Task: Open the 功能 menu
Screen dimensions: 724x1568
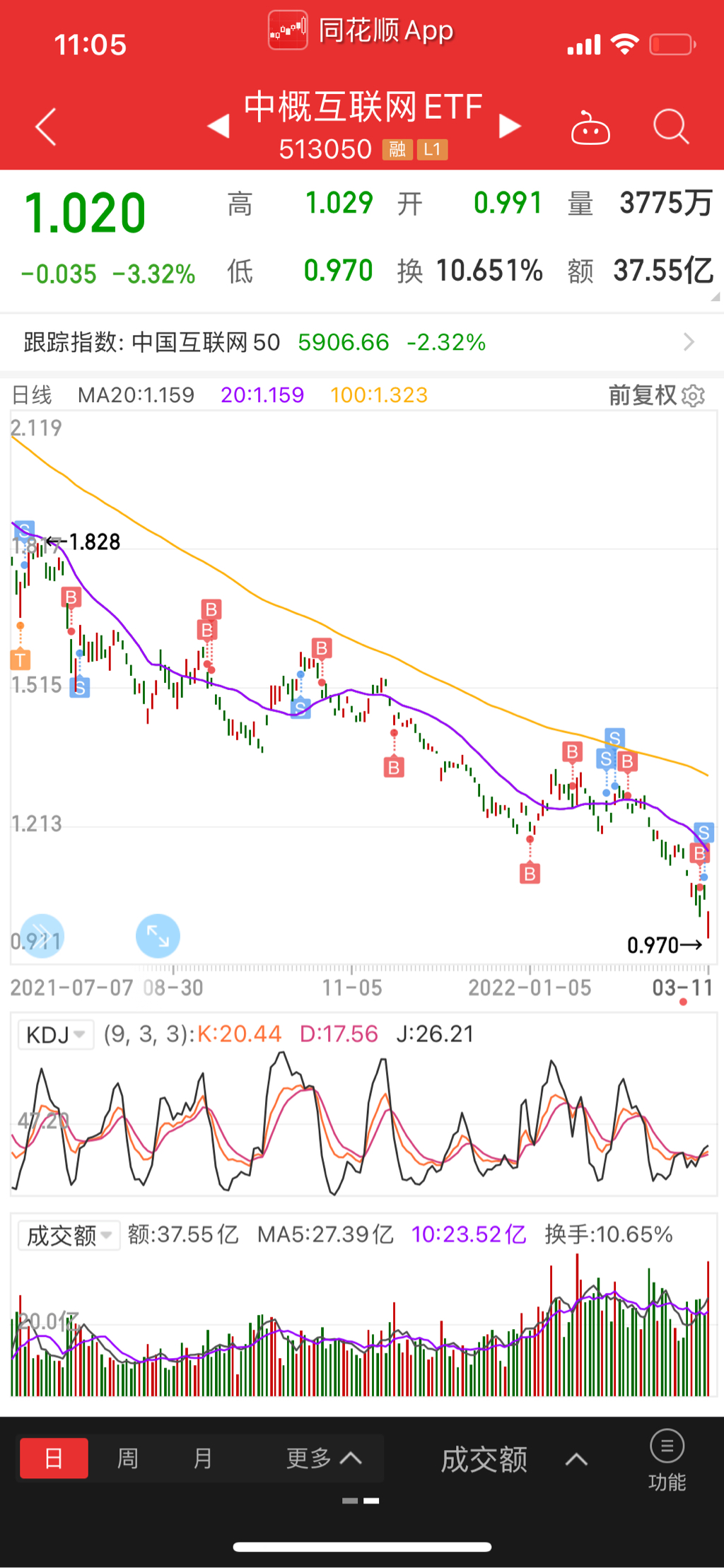Action: (x=667, y=1459)
